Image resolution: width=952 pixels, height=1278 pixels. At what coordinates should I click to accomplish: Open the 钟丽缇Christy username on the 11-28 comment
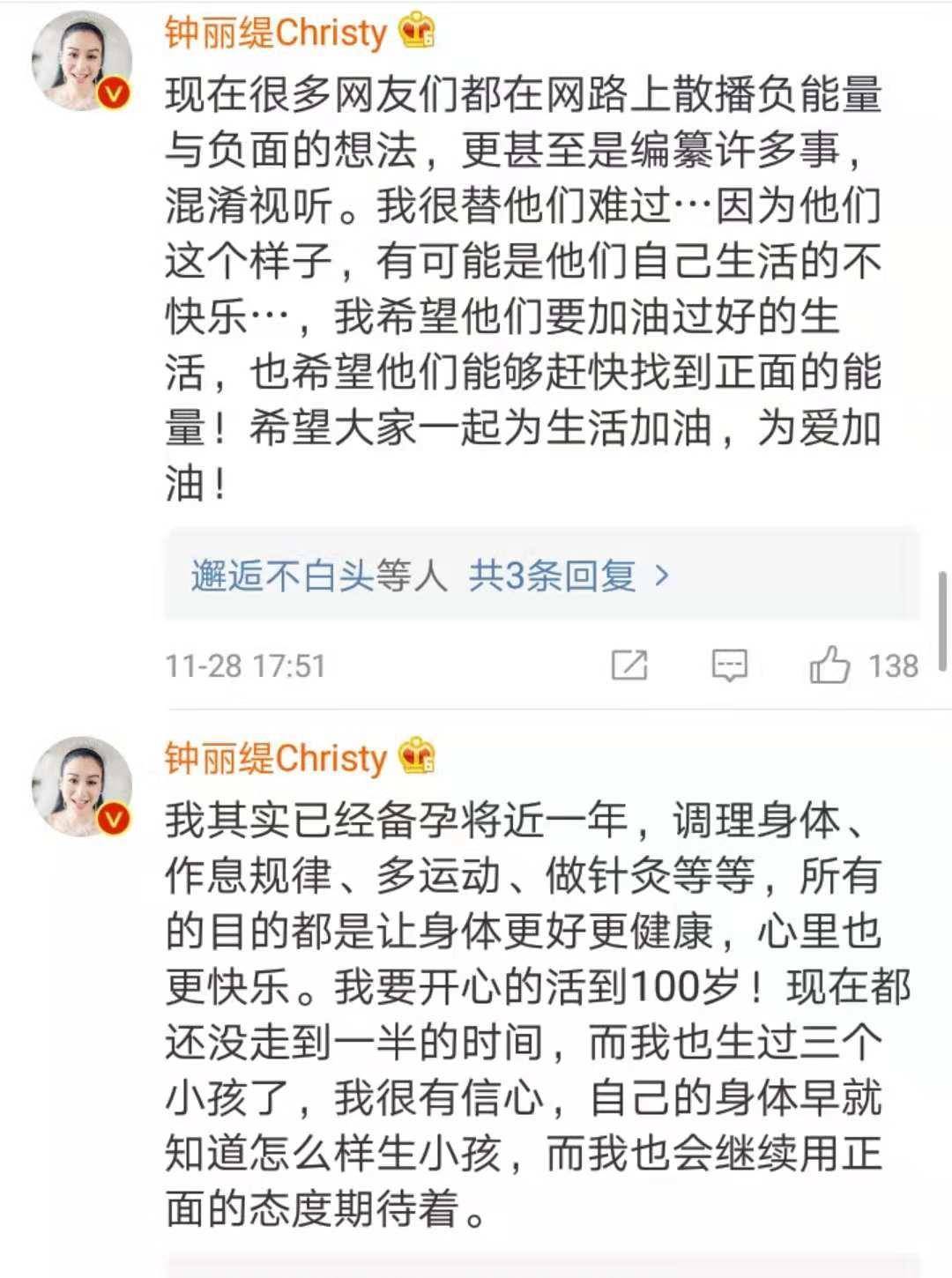(x=275, y=33)
